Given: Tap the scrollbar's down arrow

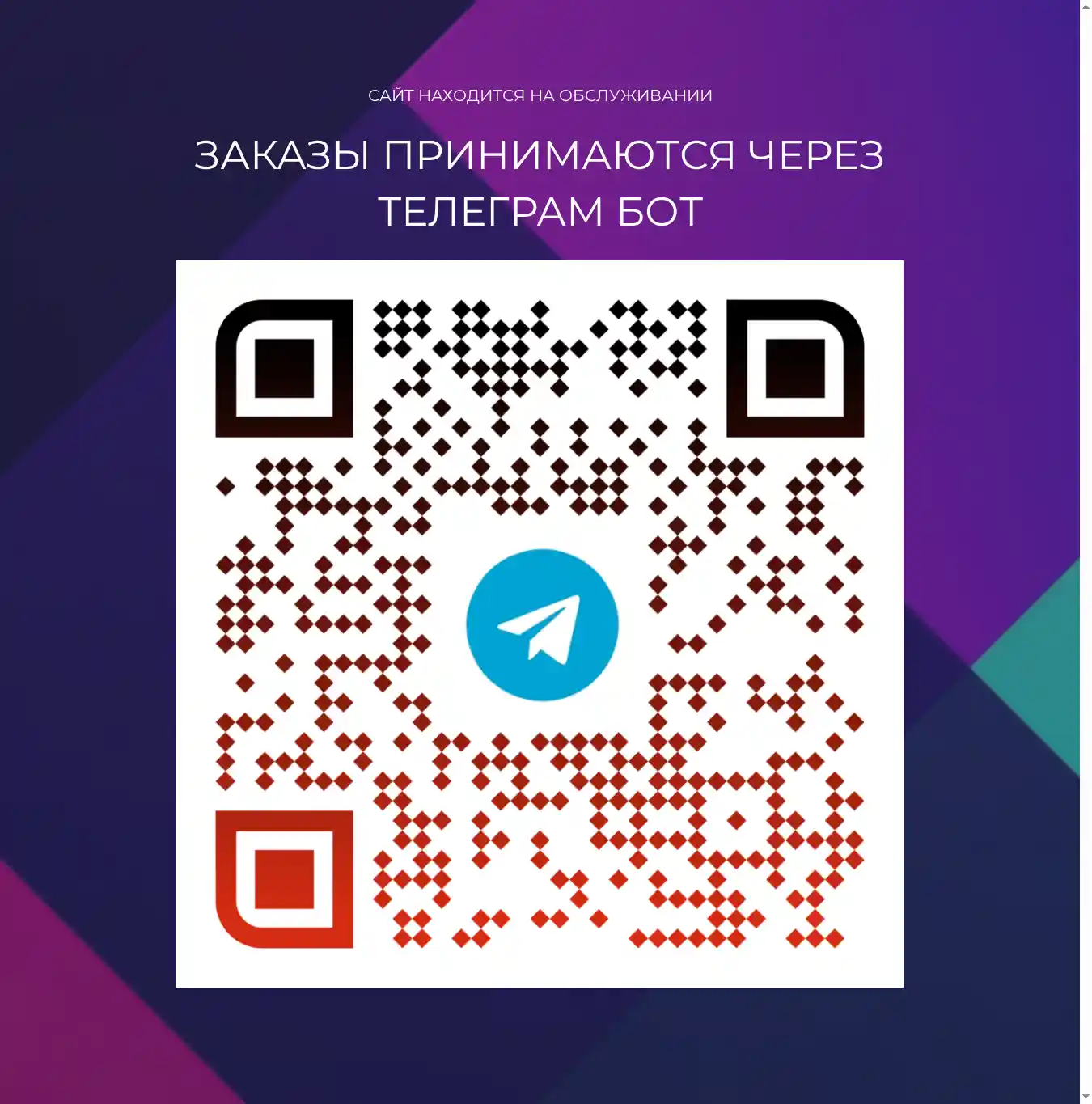Looking at the screenshot, I should (1086, 1097).
